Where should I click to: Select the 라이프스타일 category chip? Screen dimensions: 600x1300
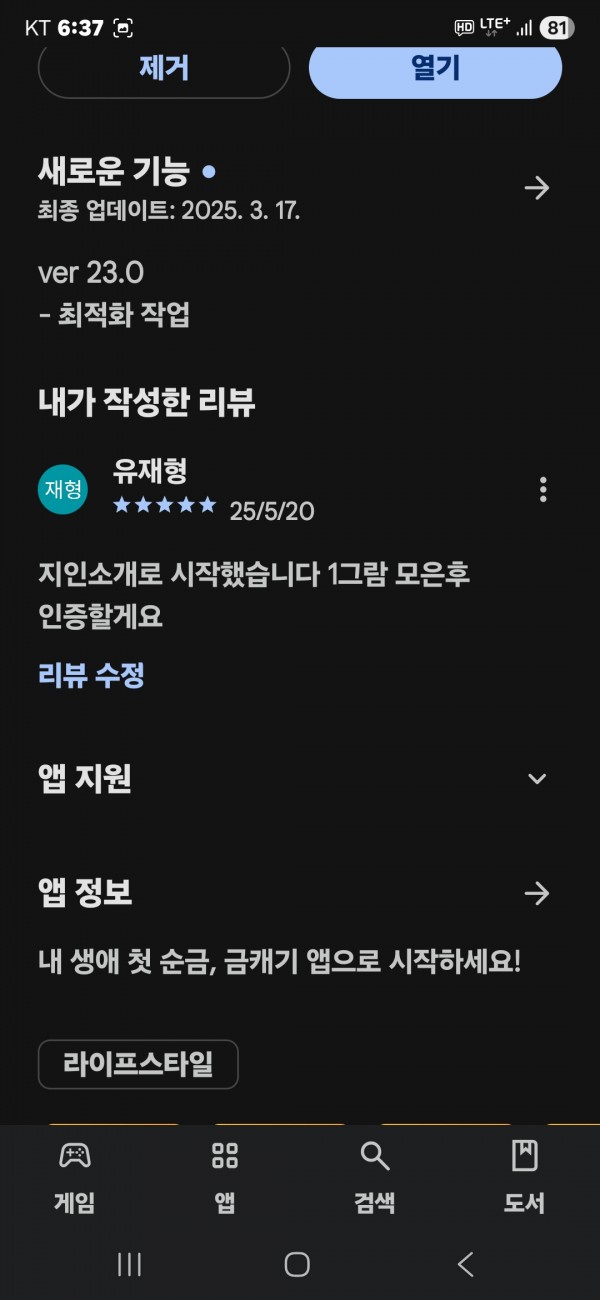(138, 1064)
